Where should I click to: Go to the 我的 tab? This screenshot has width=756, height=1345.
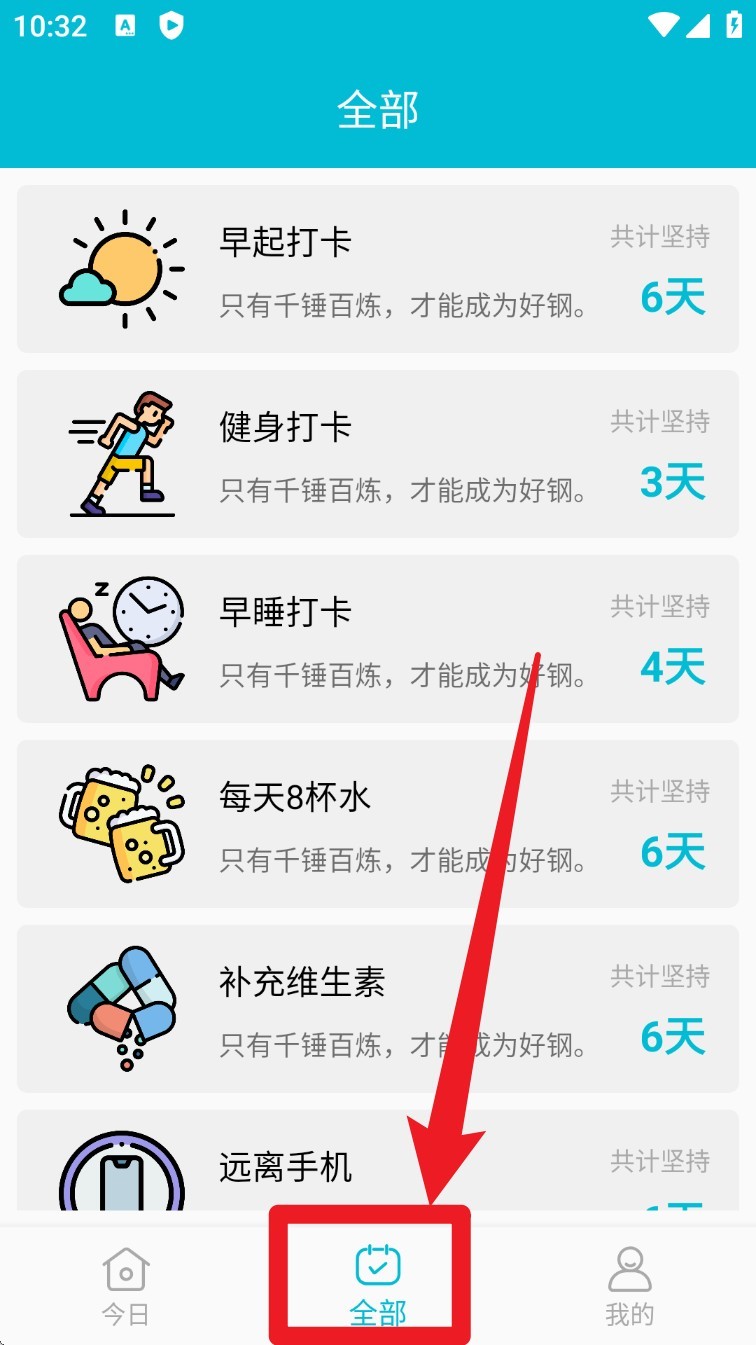coord(629,1286)
